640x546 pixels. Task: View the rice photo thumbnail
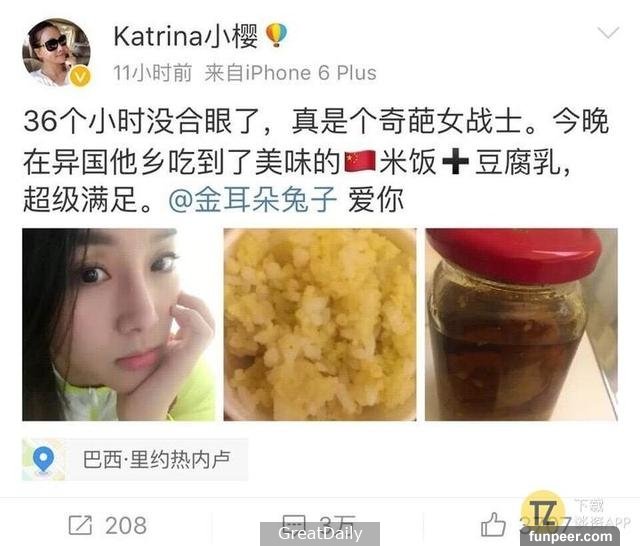pos(320,325)
